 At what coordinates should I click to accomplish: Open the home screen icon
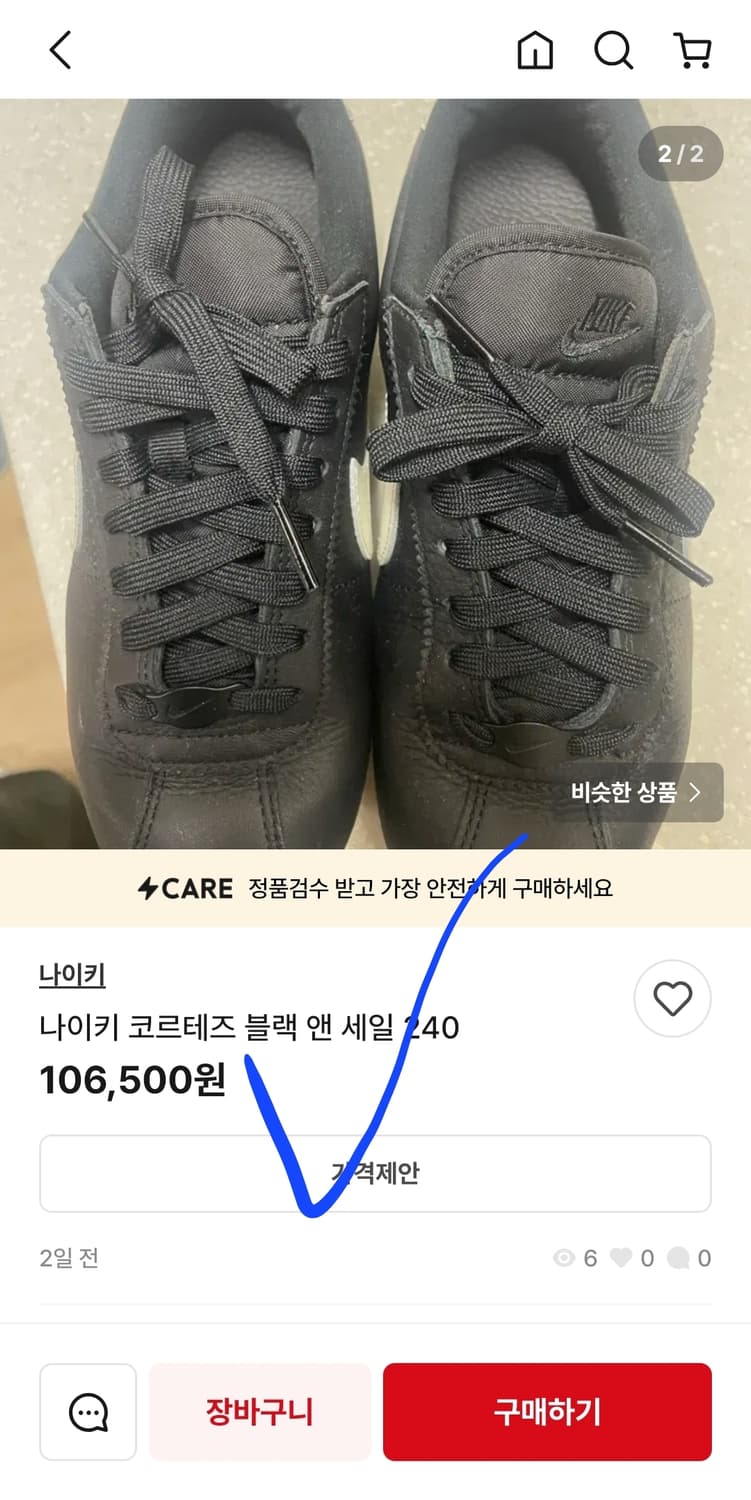point(534,50)
